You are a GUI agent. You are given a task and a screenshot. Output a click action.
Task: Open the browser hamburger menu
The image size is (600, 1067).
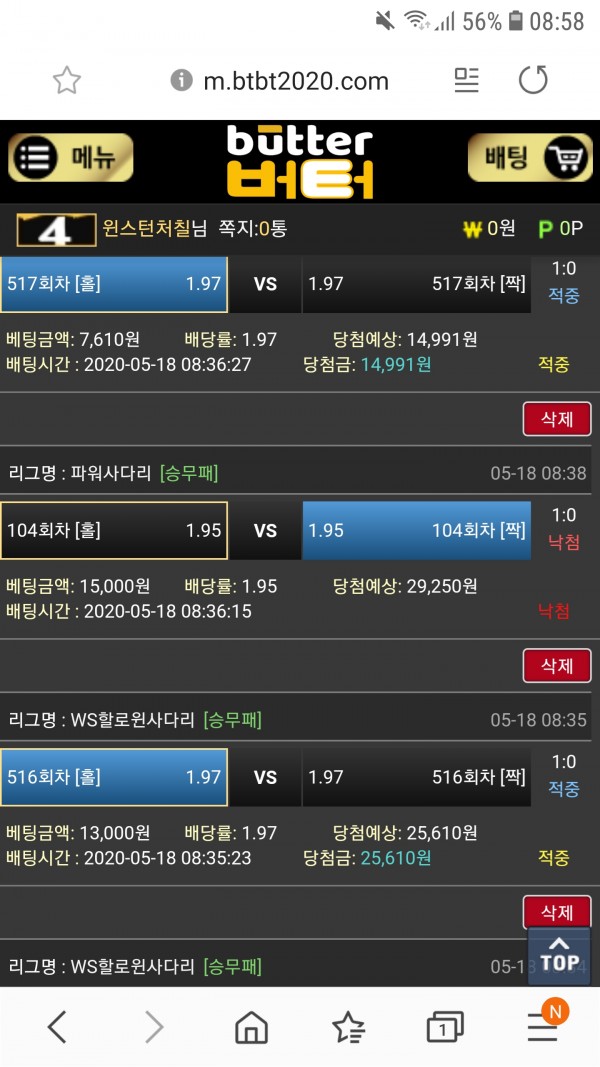543,1026
